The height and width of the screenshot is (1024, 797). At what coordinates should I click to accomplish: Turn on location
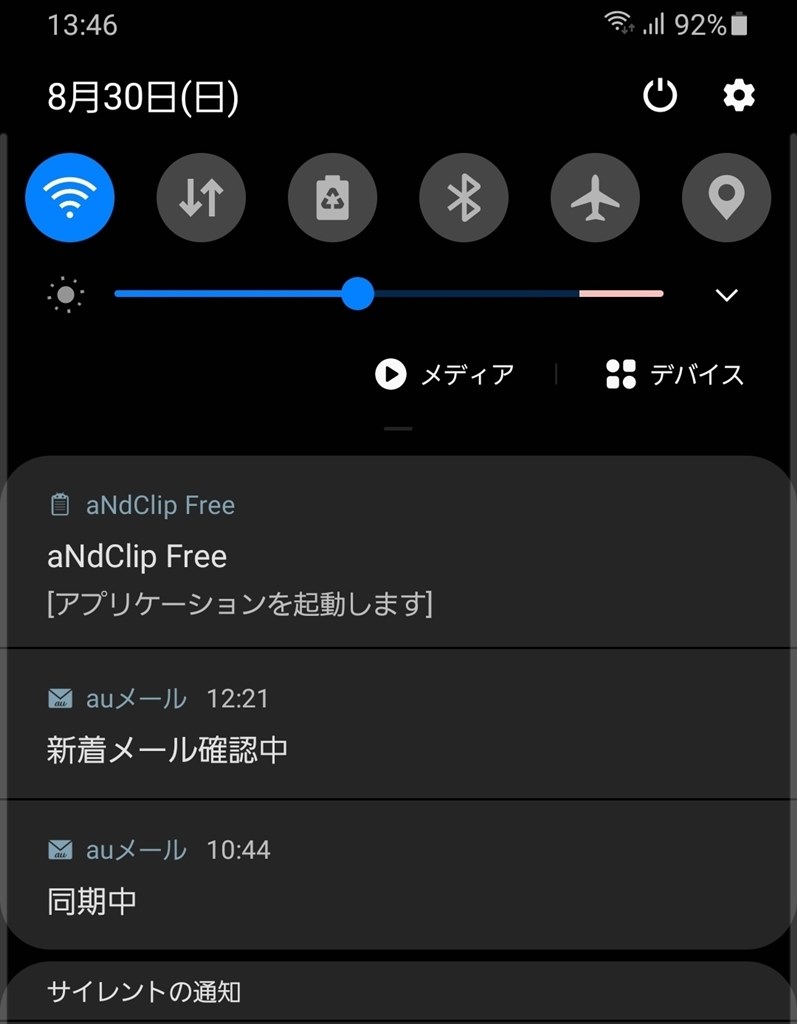726,197
